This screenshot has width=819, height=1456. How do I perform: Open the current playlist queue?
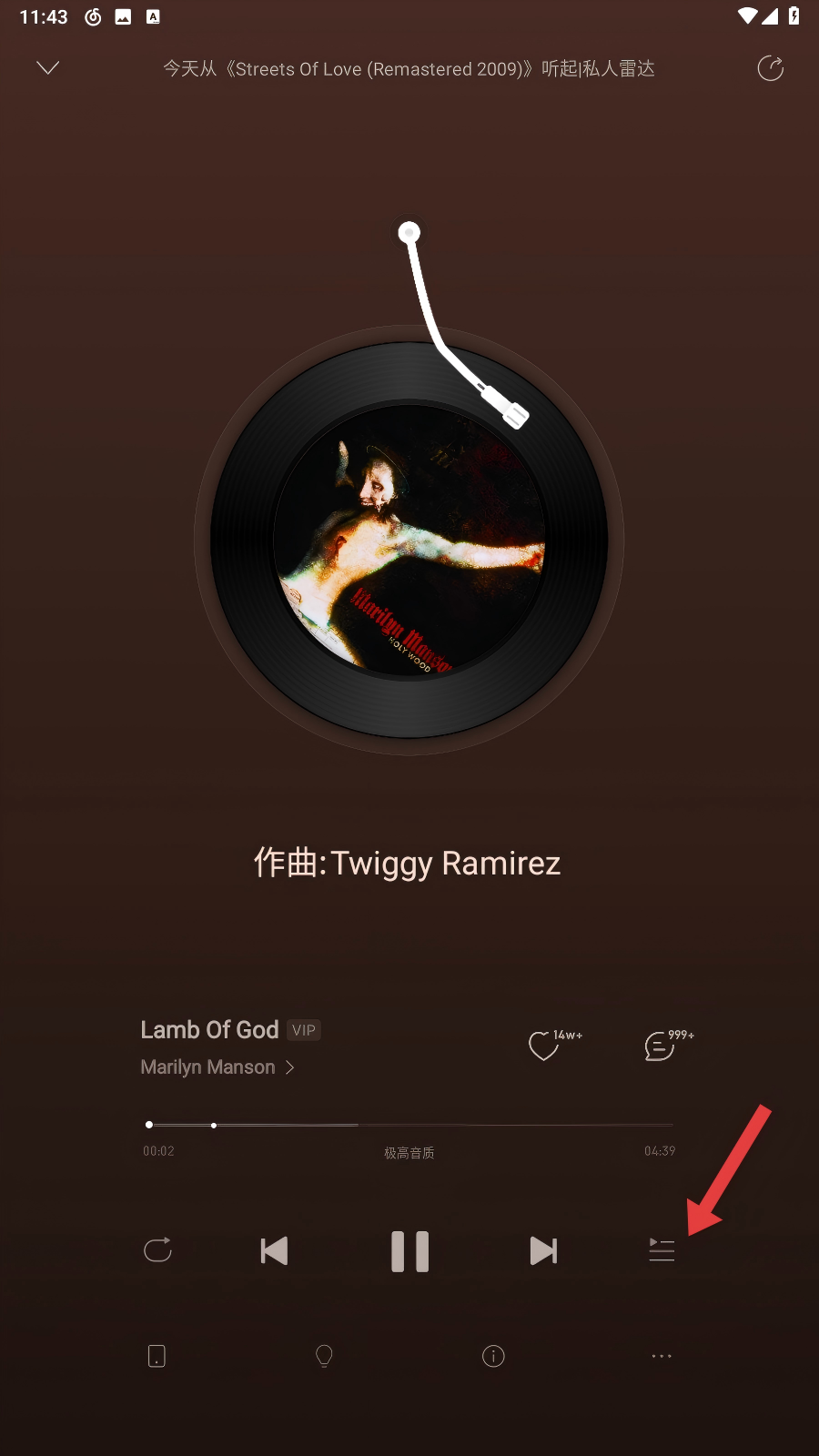tap(662, 1250)
